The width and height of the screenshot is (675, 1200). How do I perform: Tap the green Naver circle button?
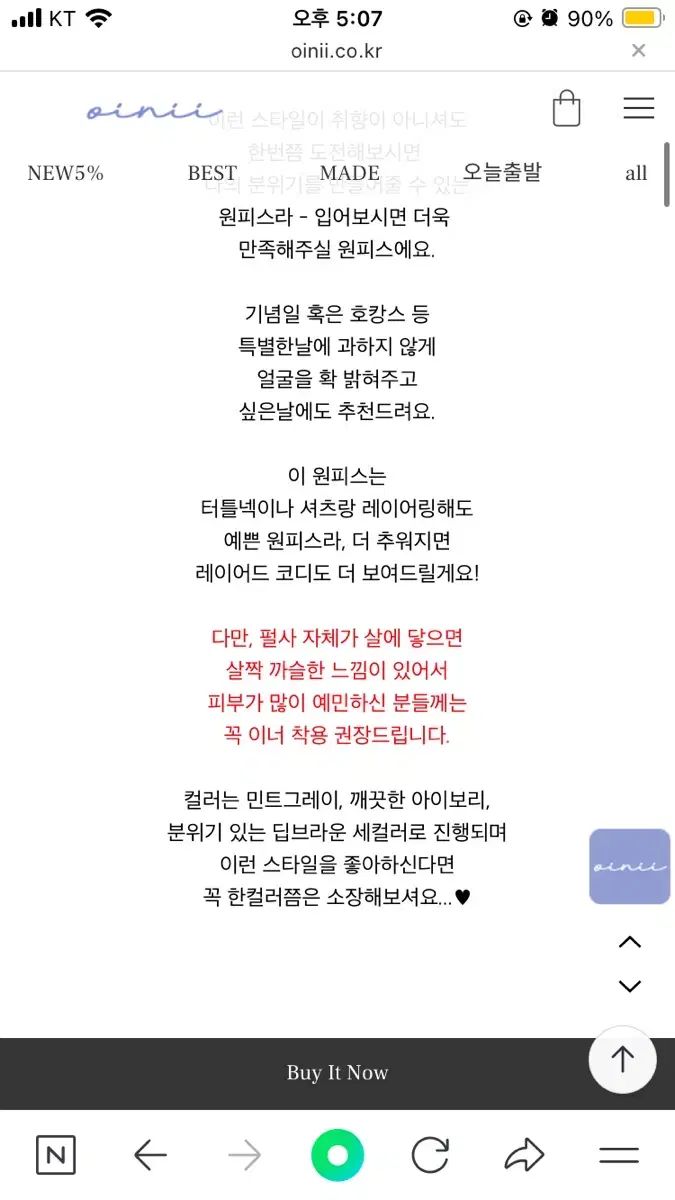(337, 1156)
